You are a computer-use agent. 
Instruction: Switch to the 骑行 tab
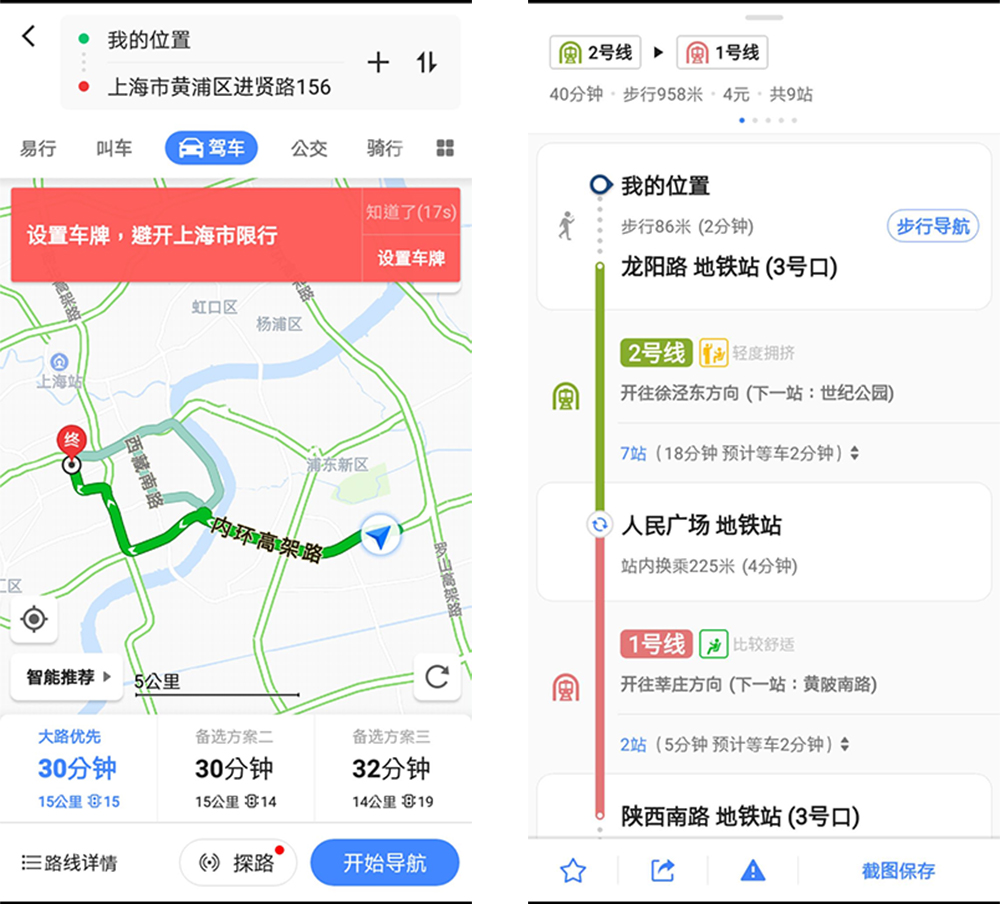pos(384,148)
